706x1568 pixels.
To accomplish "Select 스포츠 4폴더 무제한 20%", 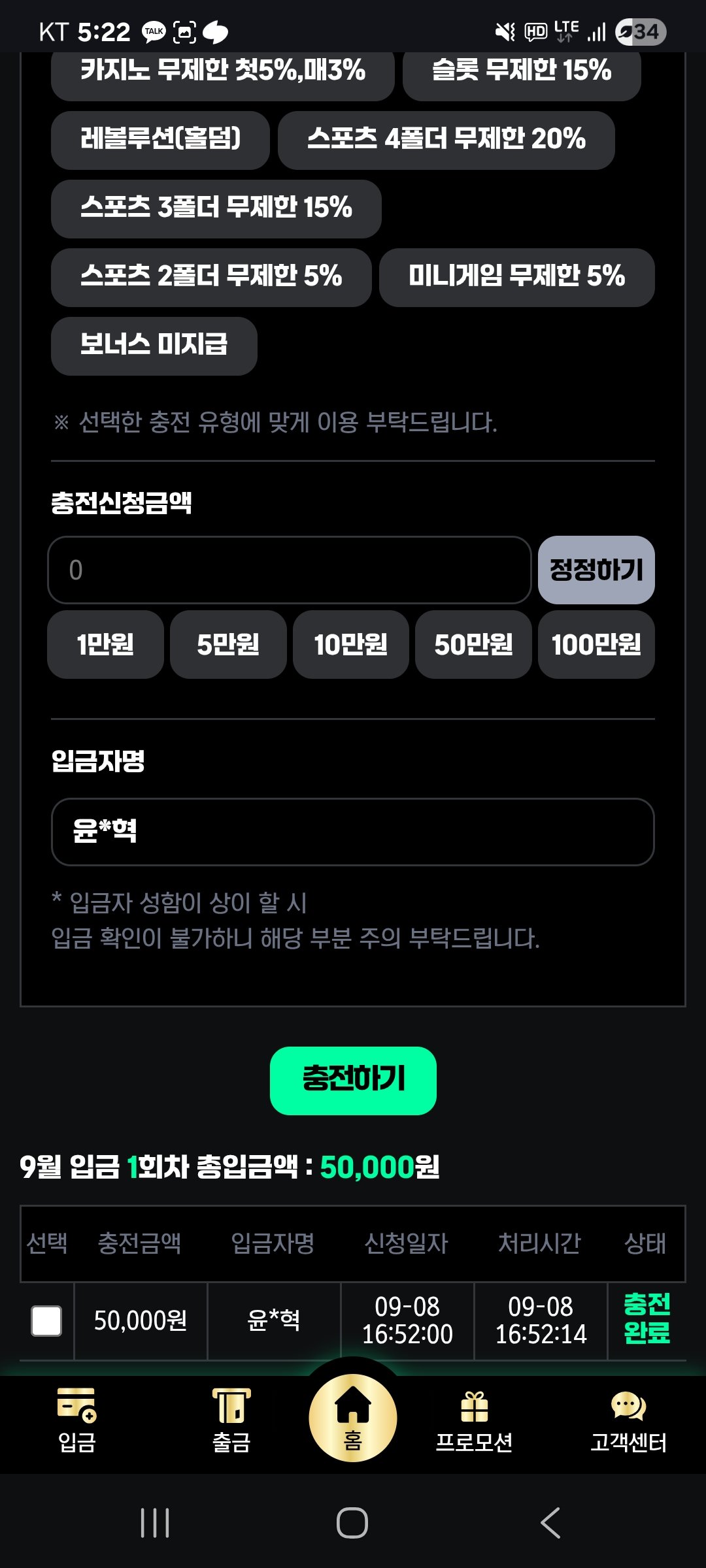I will click(446, 140).
